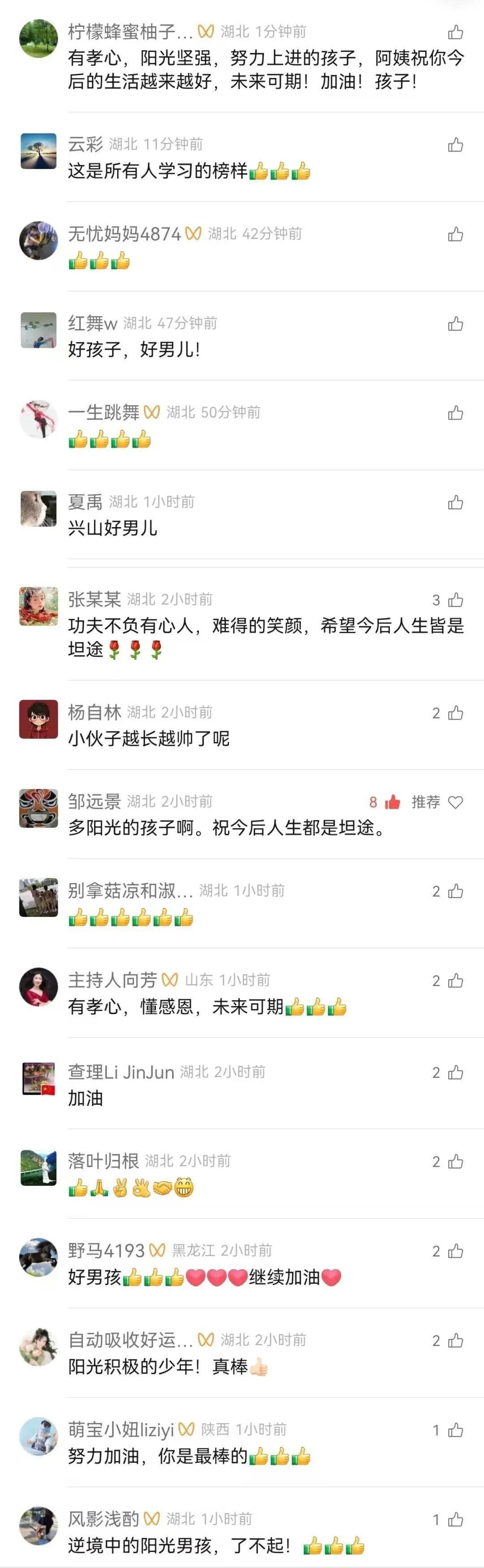Like 夏禹's comment 兴山好男儿
The width and height of the screenshot is (484, 1568).
click(455, 503)
